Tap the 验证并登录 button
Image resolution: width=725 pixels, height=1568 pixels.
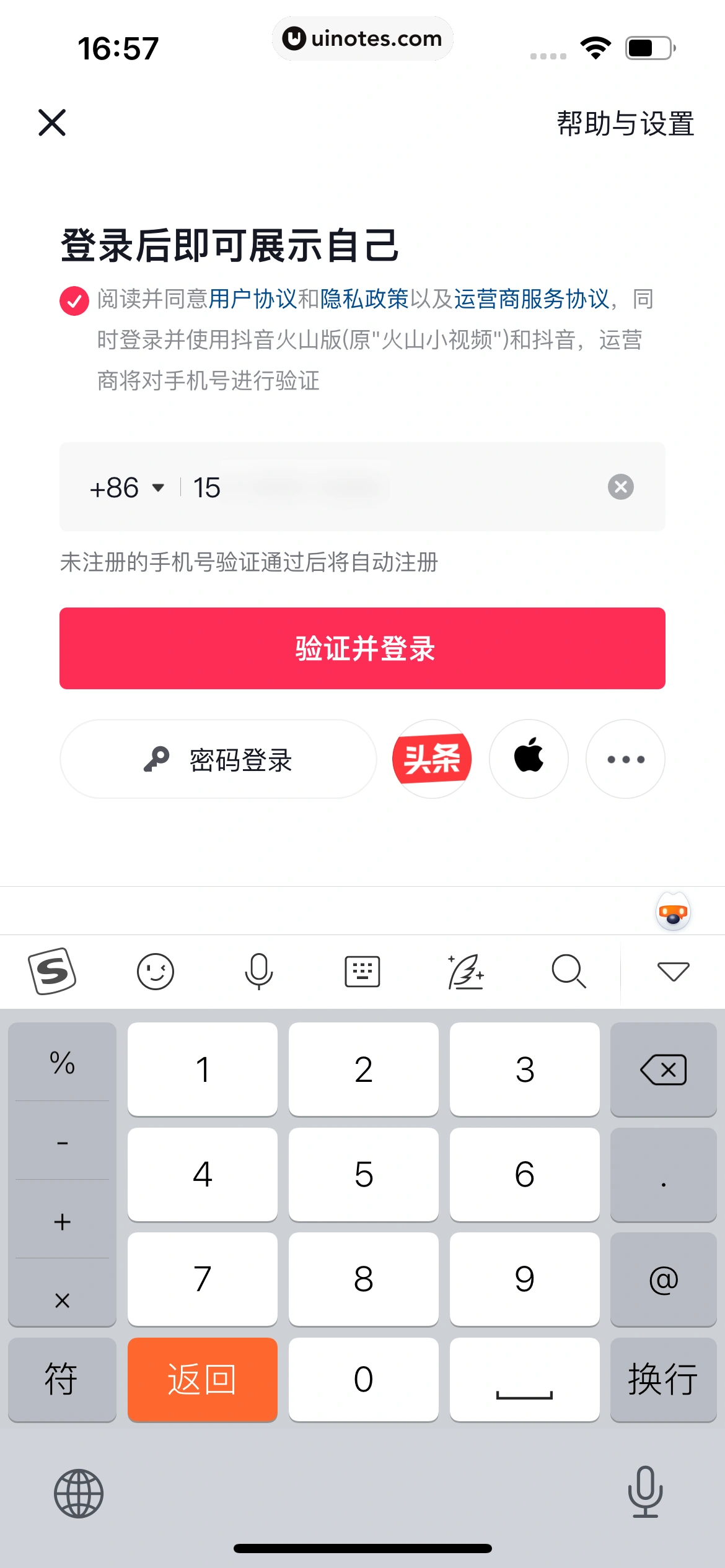362,648
